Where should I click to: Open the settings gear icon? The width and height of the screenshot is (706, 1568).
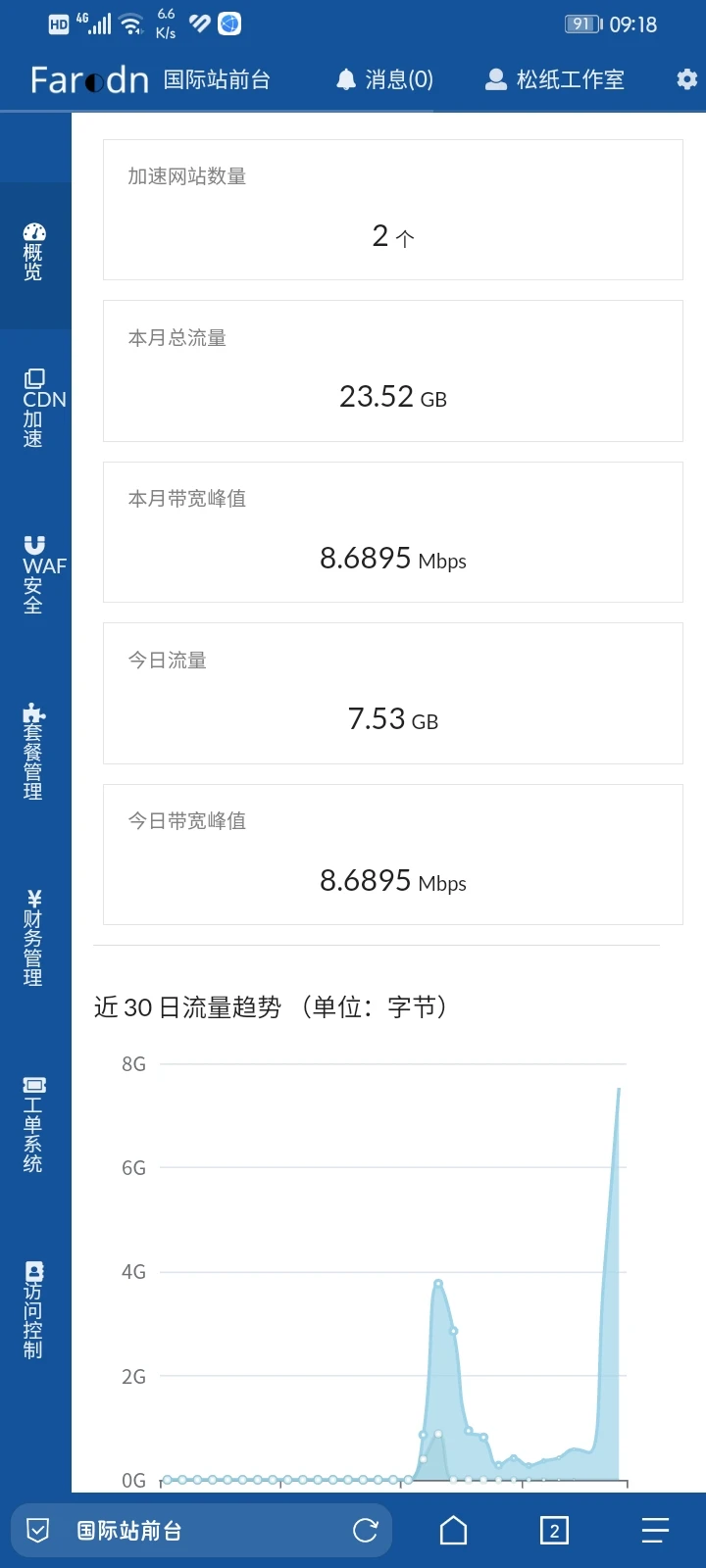coord(687,79)
